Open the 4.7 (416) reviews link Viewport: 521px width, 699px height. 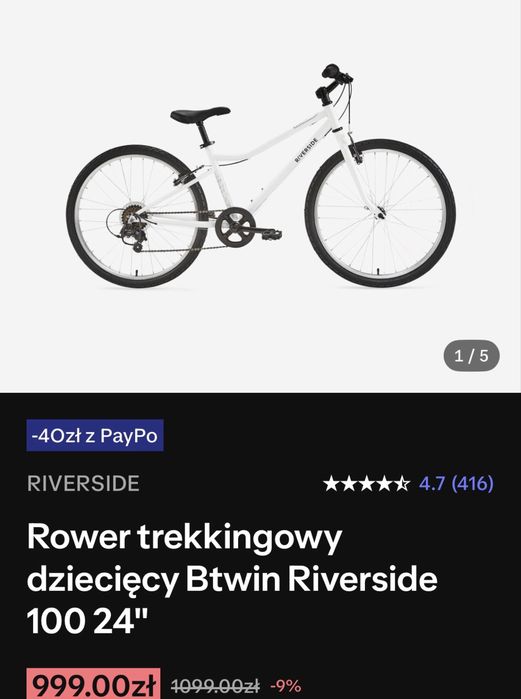[455, 483]
